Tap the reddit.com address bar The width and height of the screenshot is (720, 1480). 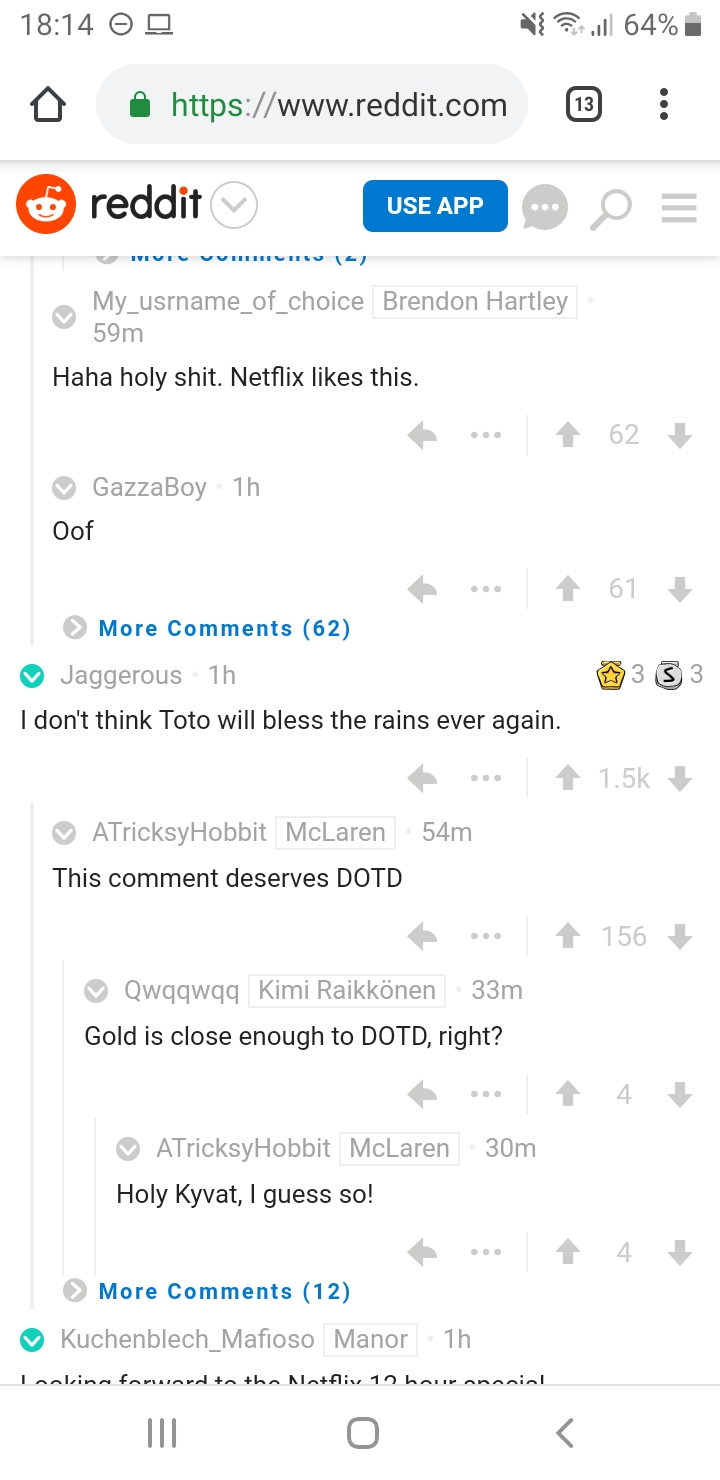click(x=311, y=105)
